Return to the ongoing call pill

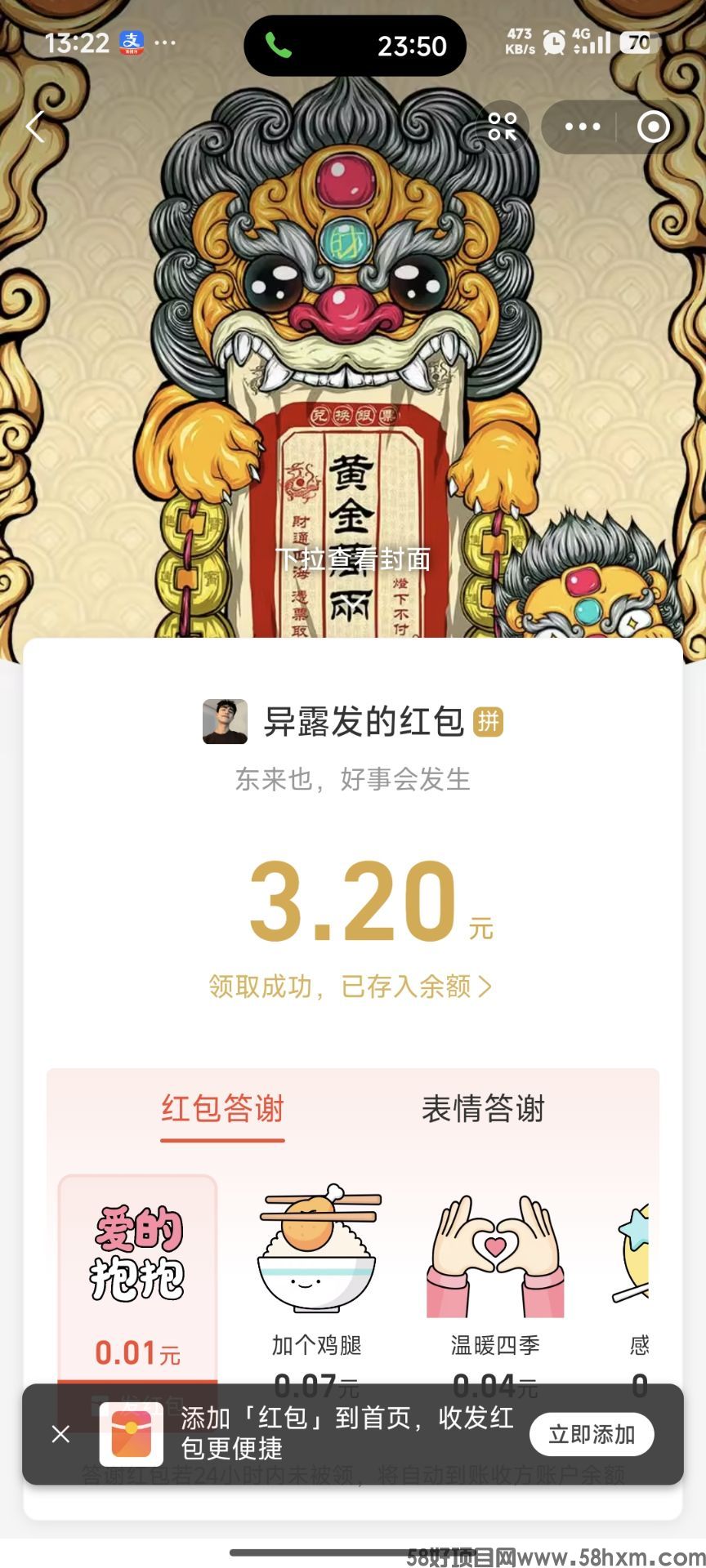pos(355,46)
